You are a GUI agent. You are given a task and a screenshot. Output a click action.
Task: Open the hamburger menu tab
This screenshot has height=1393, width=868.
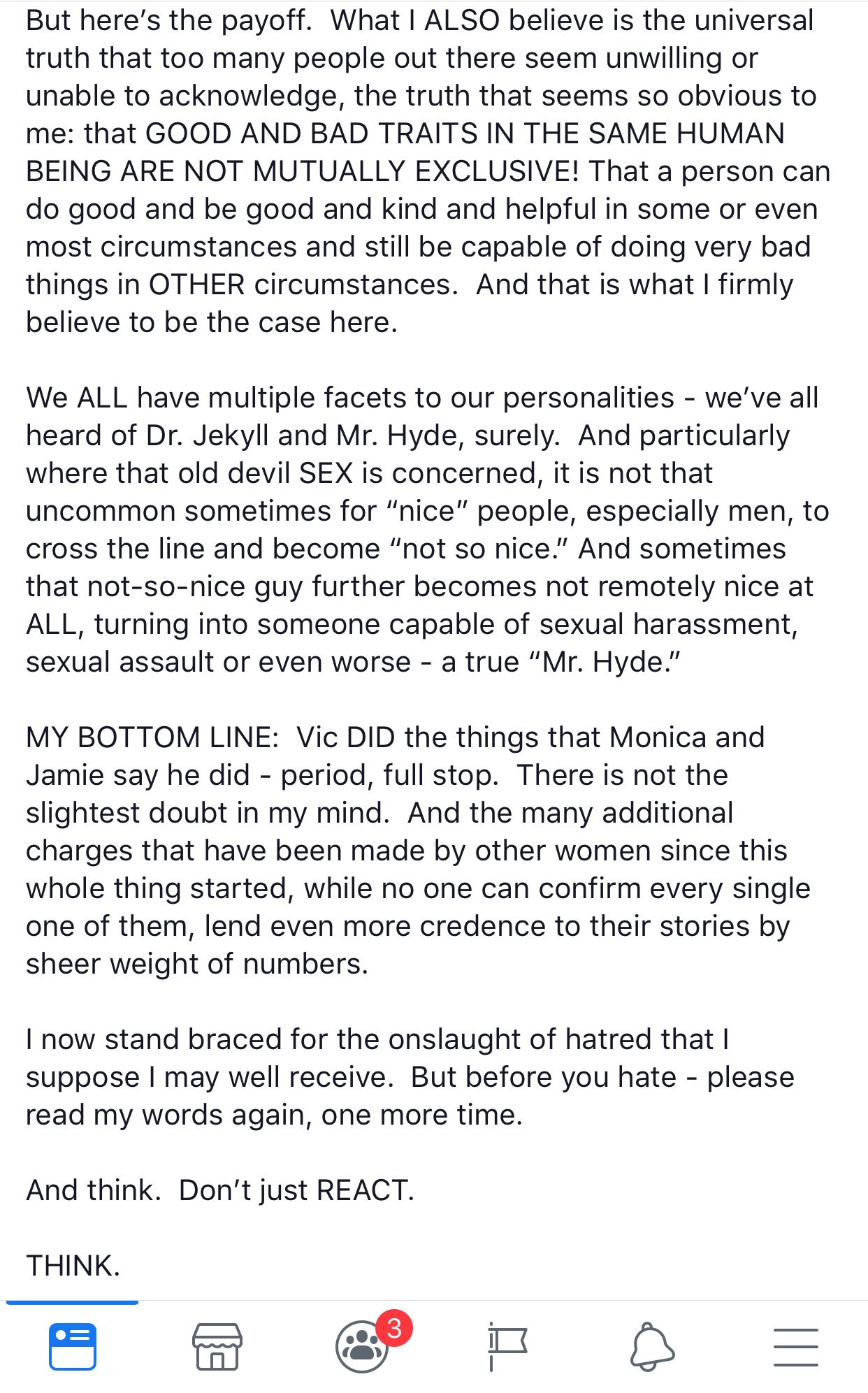[x=796, y=1347]
